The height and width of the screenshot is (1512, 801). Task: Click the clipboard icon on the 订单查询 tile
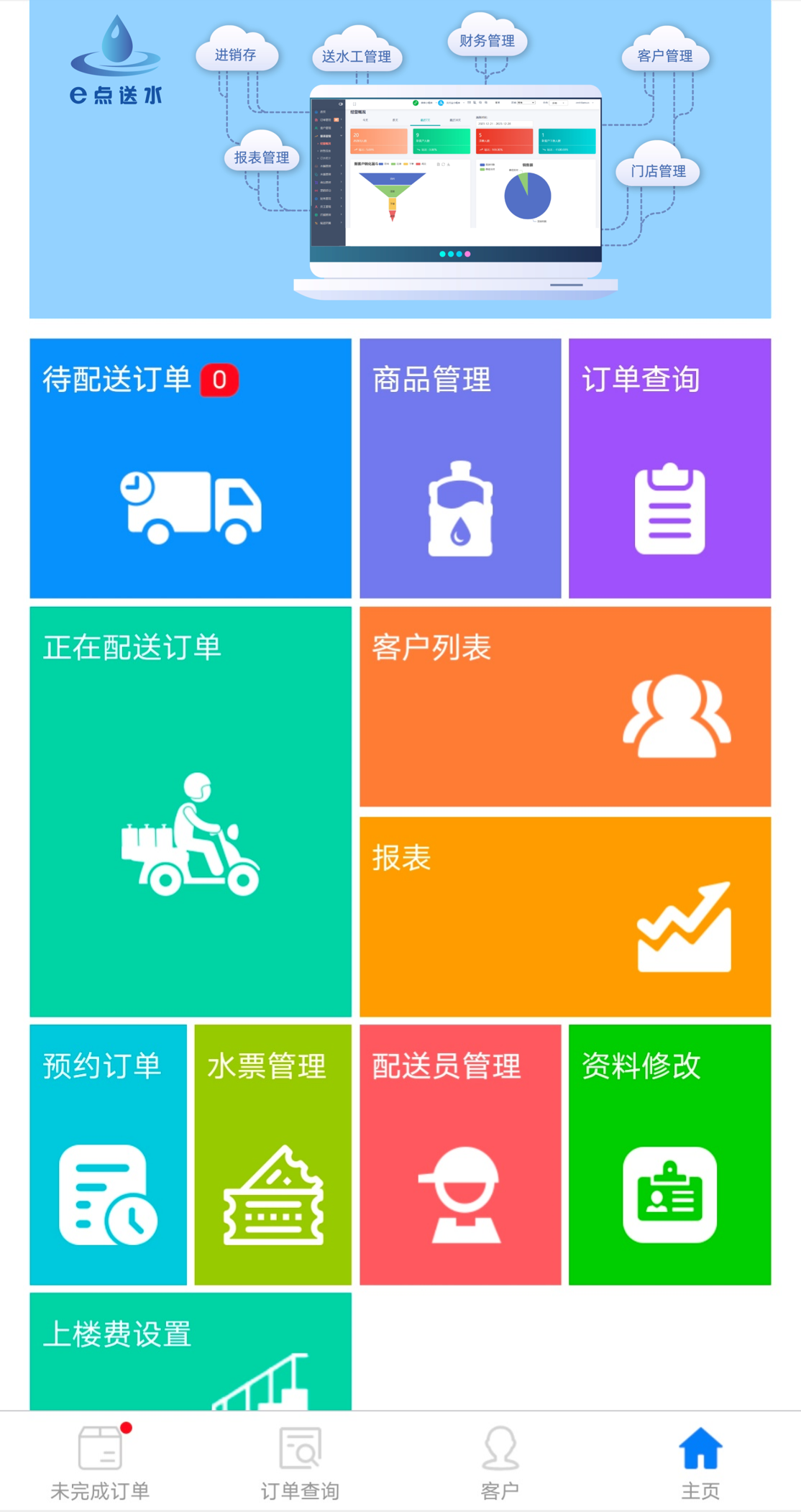pyautogui.click(x=670, y=508)
